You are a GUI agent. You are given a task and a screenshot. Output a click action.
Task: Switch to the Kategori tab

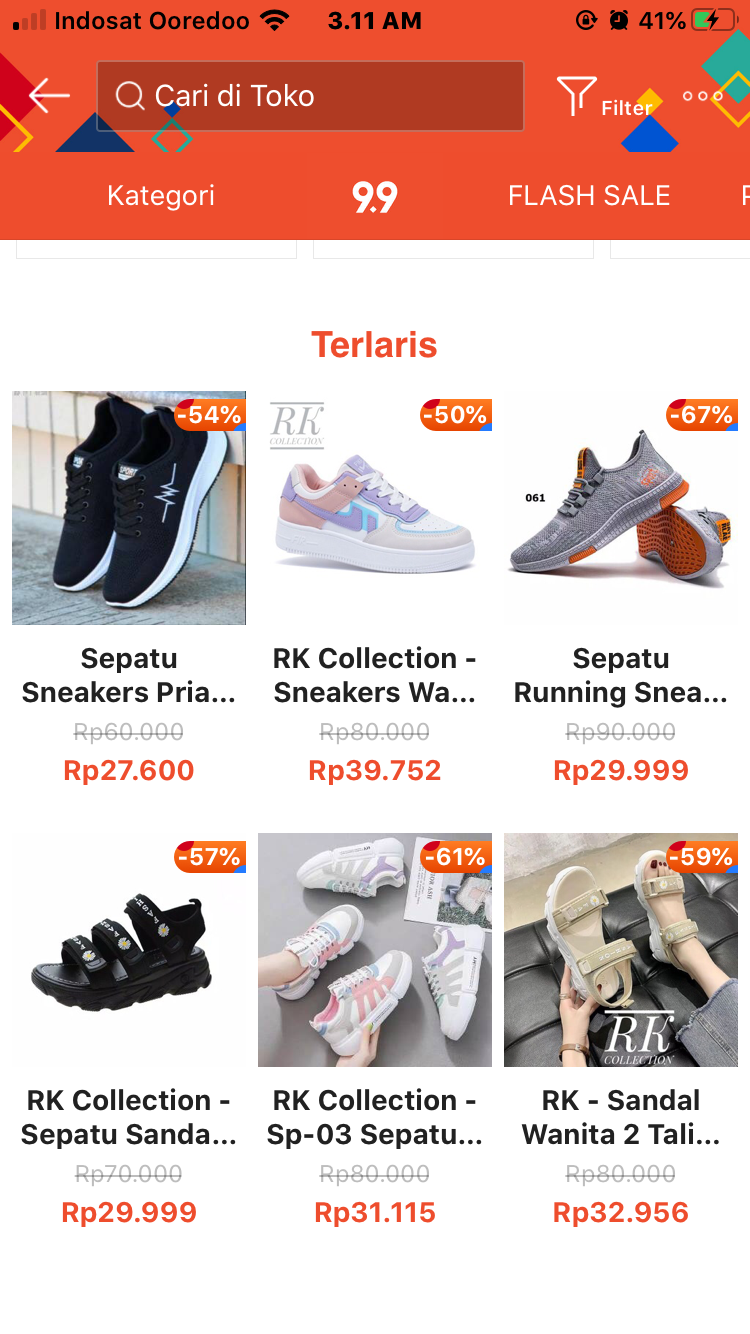(160, 195)
